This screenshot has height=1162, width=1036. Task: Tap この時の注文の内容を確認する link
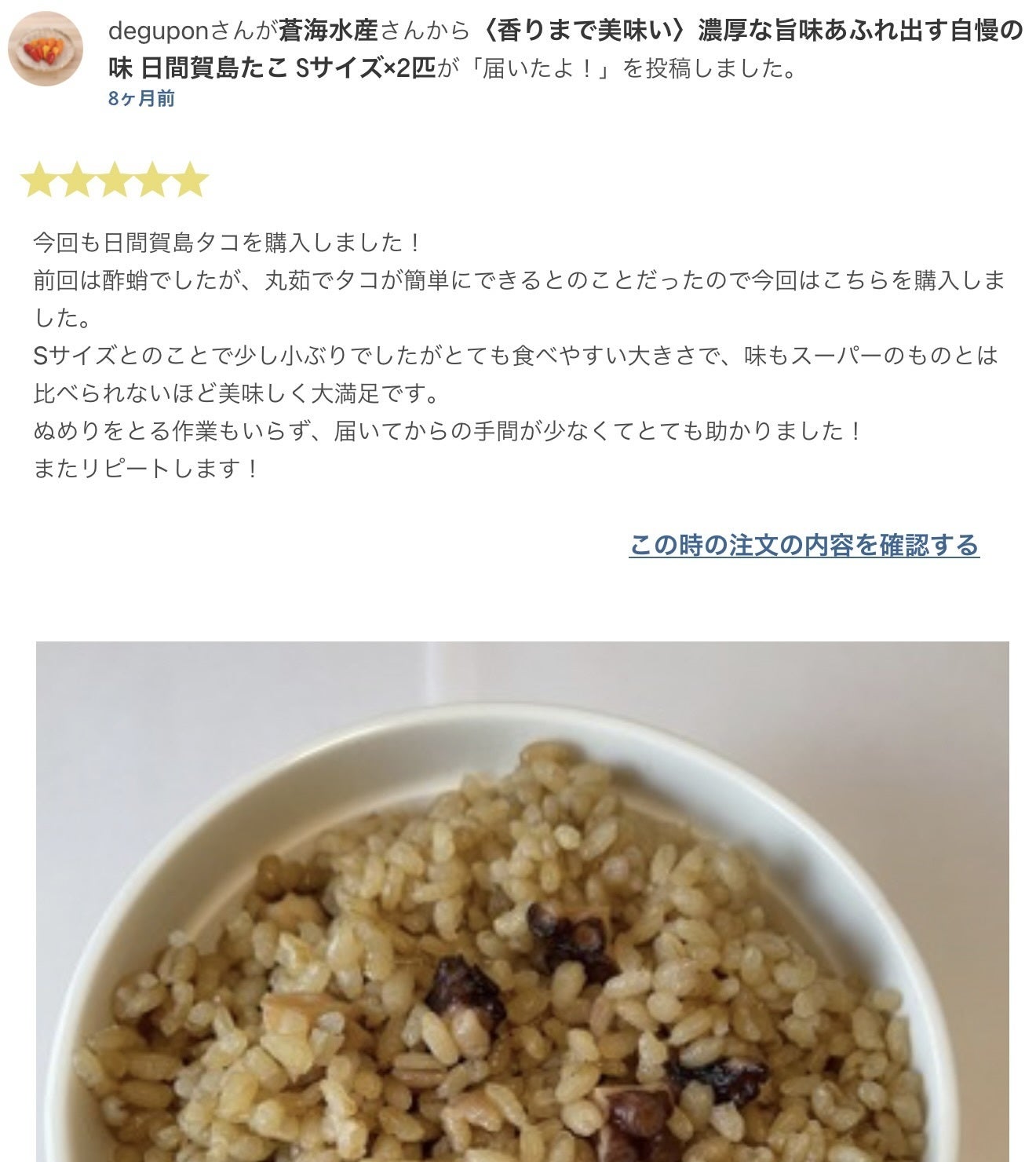[804, 545]
